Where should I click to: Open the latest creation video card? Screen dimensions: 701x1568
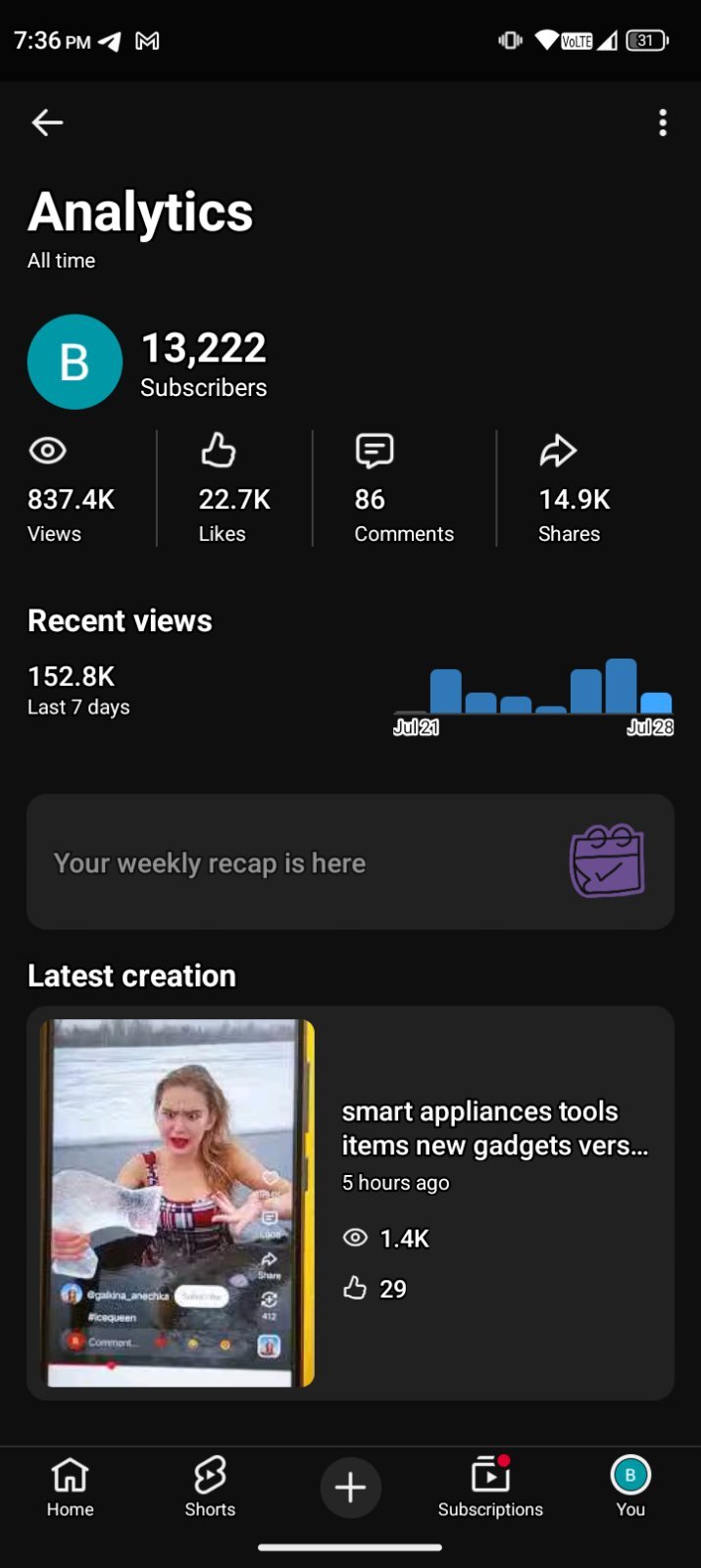pyautogui.click(x=350, y=1202)
